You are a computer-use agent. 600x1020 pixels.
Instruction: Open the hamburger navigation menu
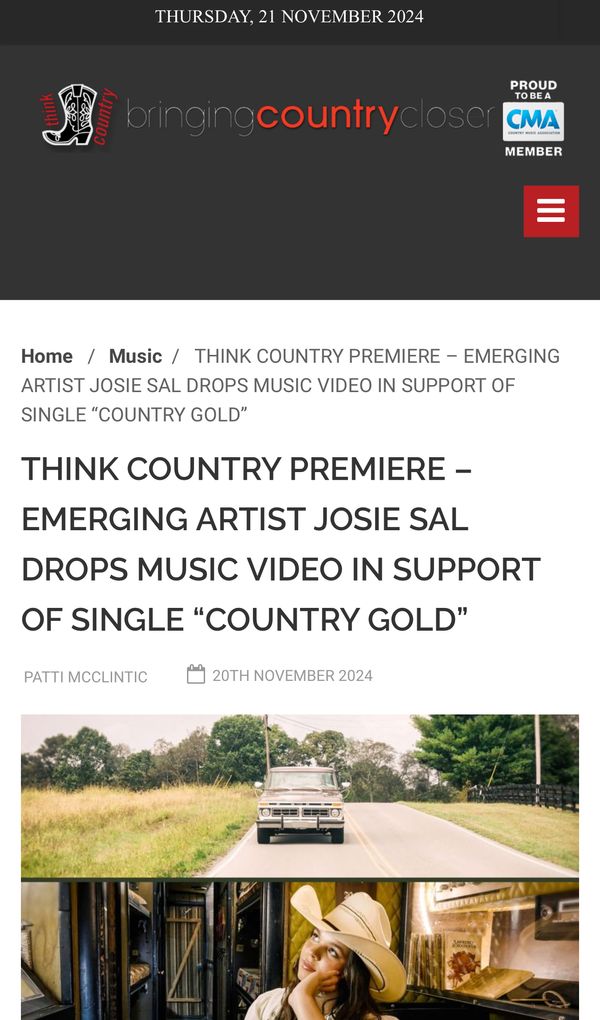pyautogui.click(x=551, y=211)
